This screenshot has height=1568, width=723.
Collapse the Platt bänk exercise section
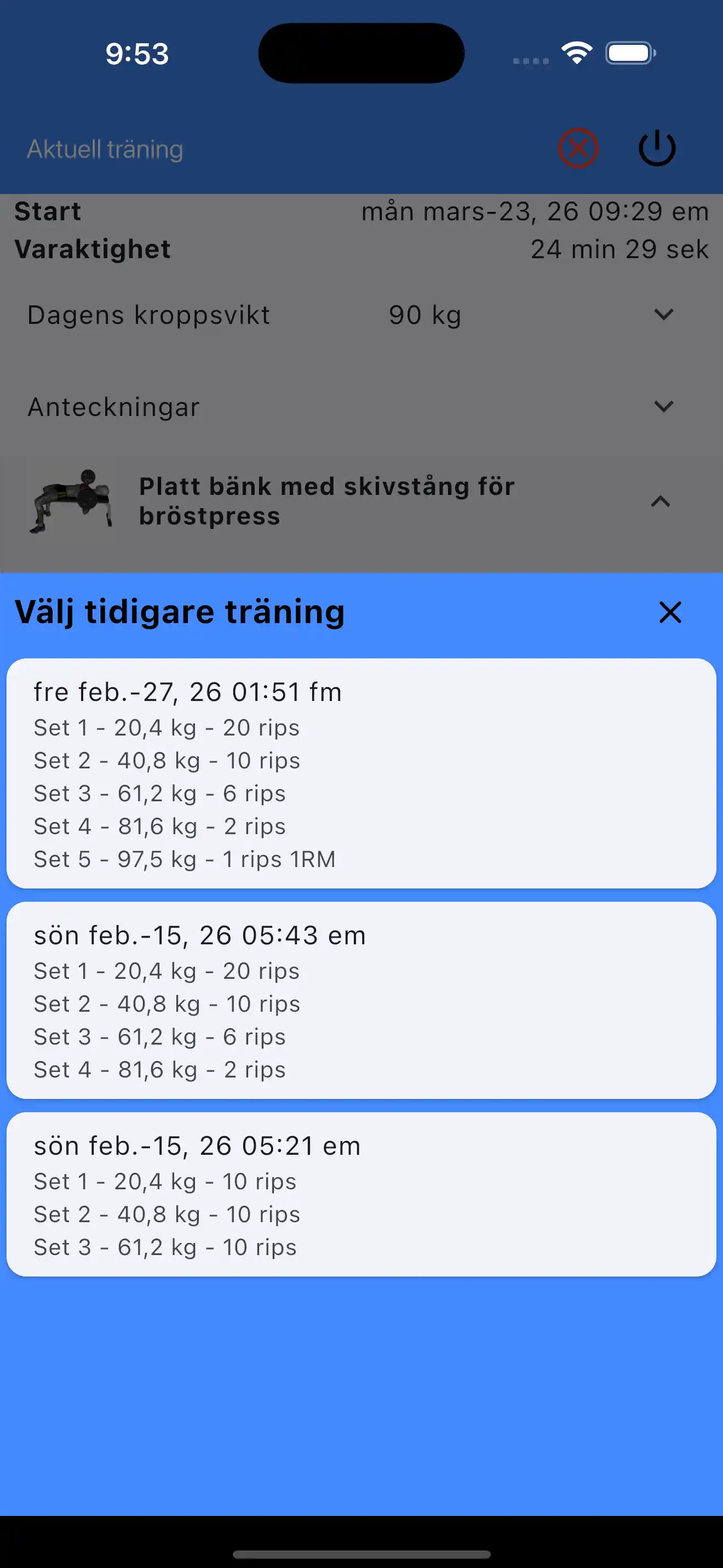[662, 501]
